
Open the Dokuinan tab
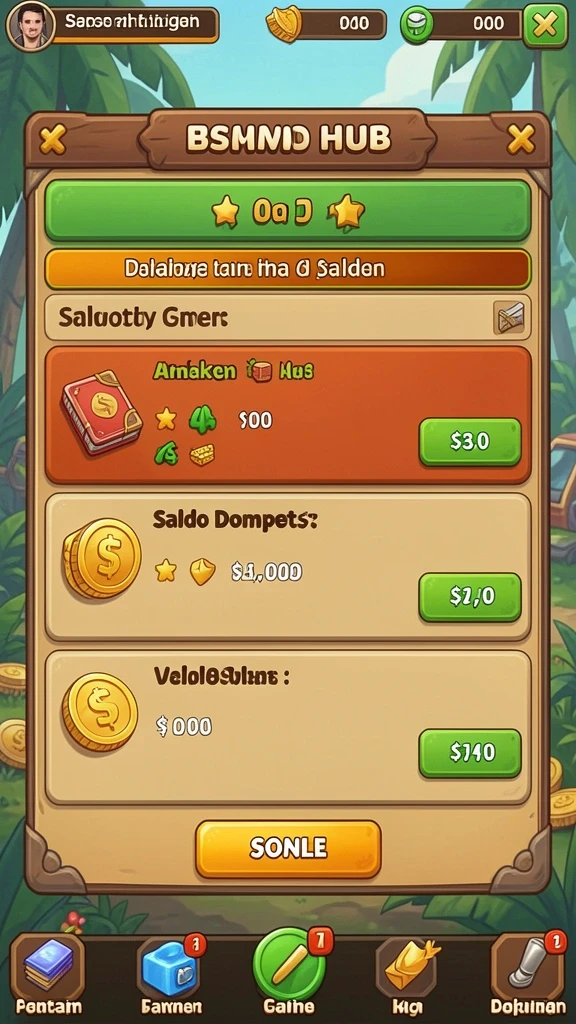point(528,975)
